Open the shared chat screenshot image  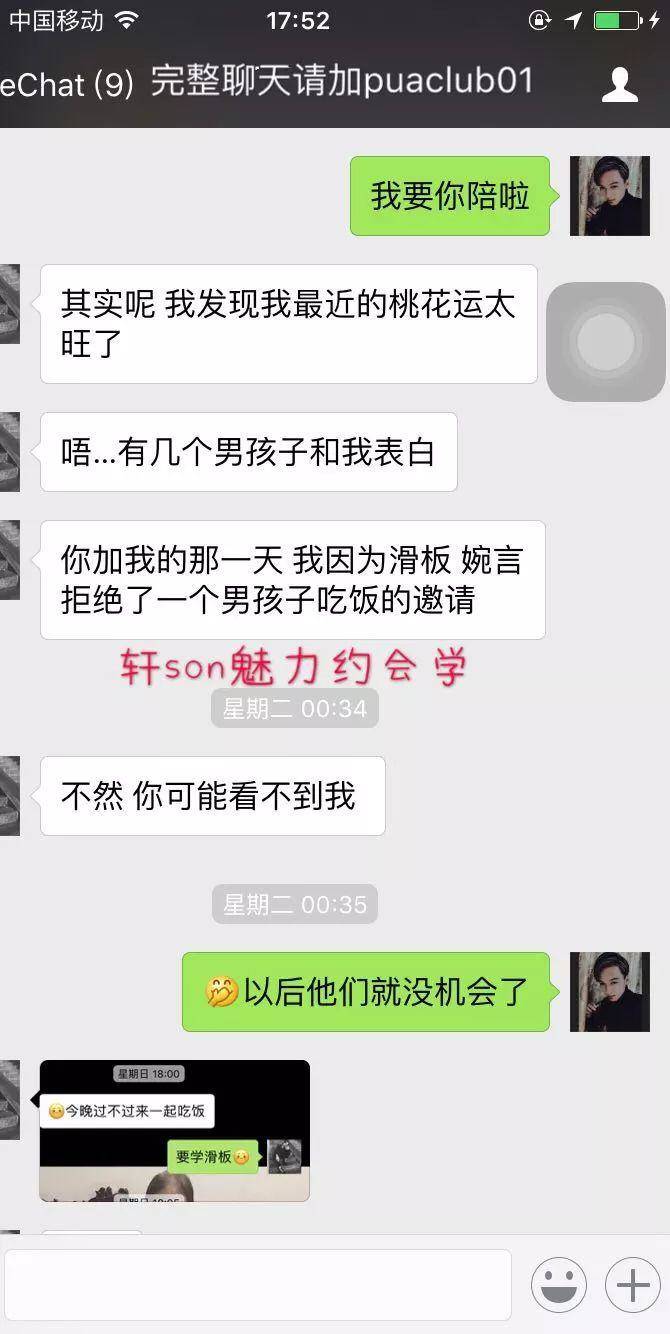click(x=174, y=1130)
